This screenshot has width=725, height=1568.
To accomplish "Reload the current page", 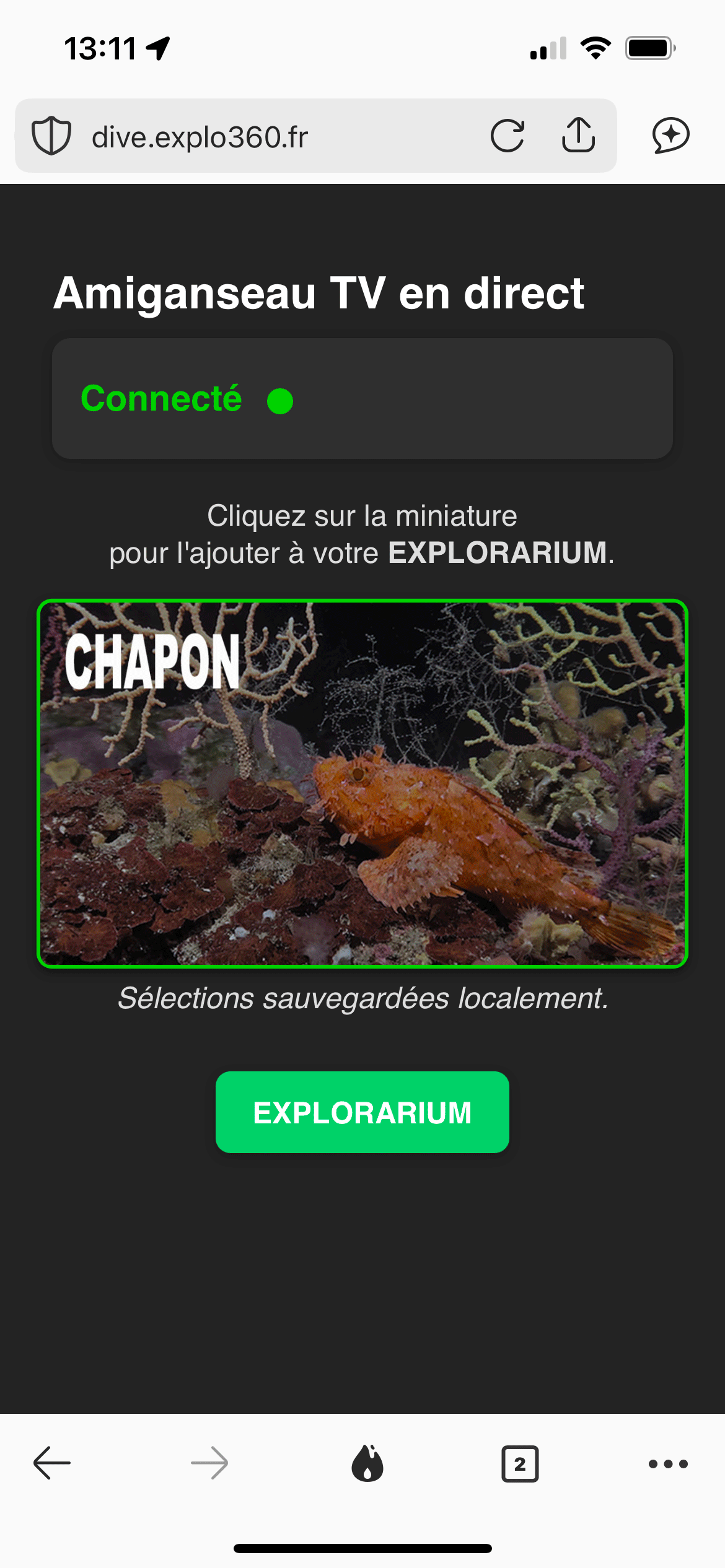I will click(x=507, y=136).
